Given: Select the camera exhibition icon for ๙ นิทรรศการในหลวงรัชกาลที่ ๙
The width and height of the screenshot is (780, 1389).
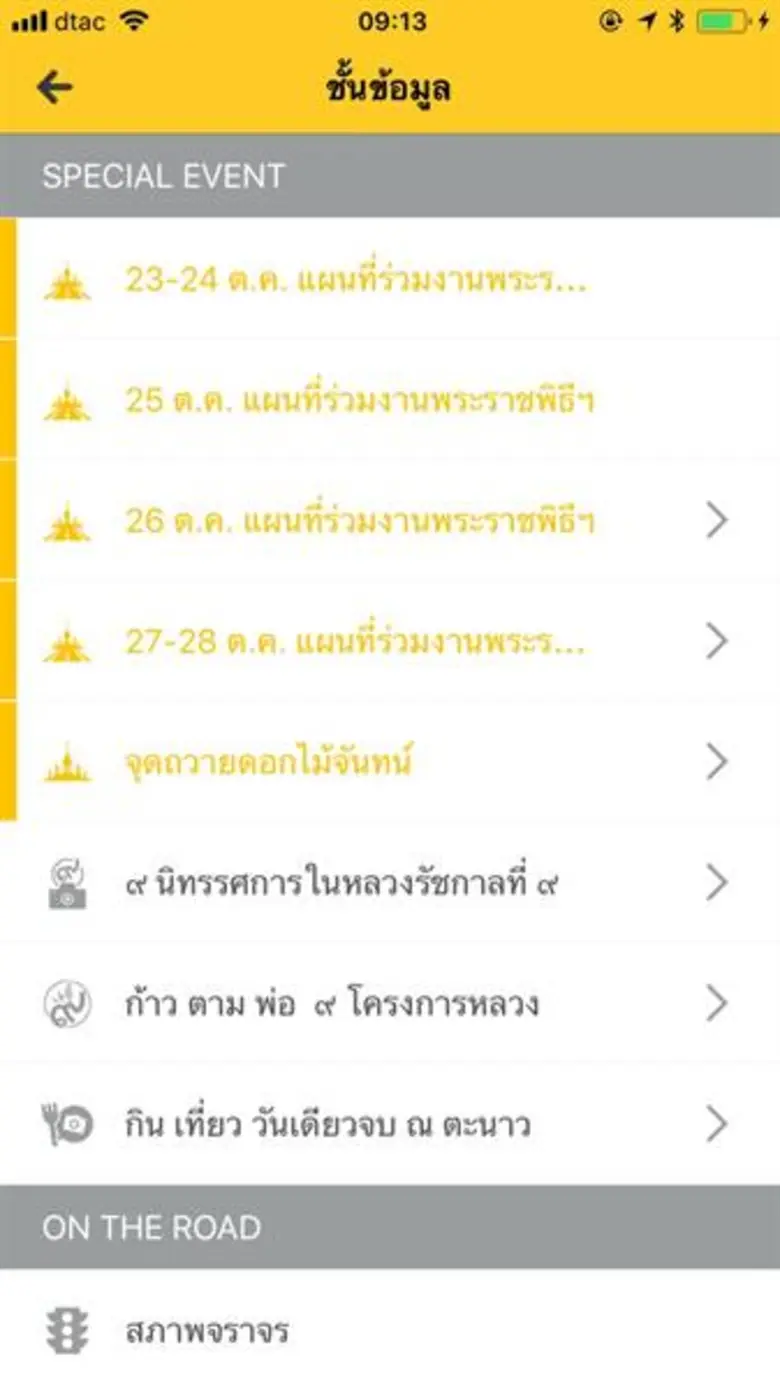Looking at the screenshot, I should 66,883.
